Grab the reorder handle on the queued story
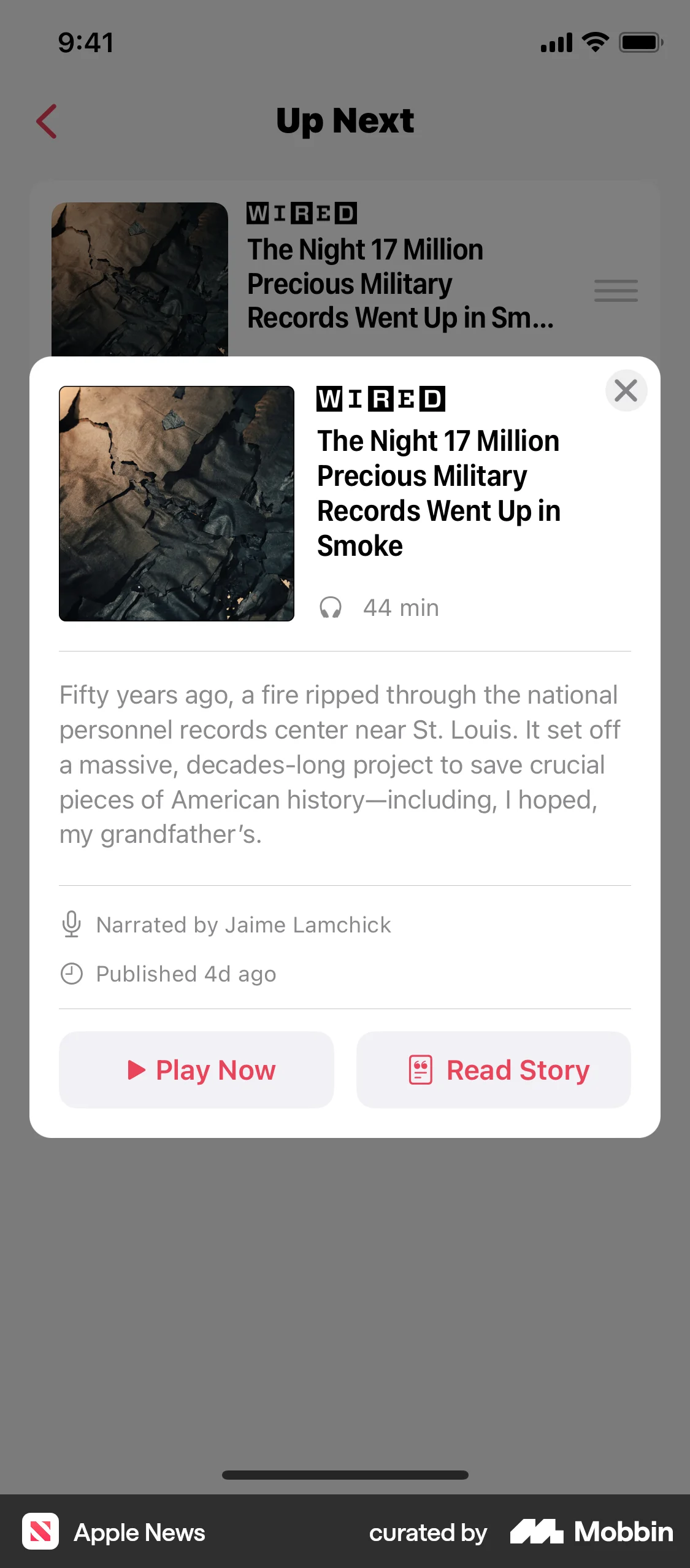 click(615, 291)
